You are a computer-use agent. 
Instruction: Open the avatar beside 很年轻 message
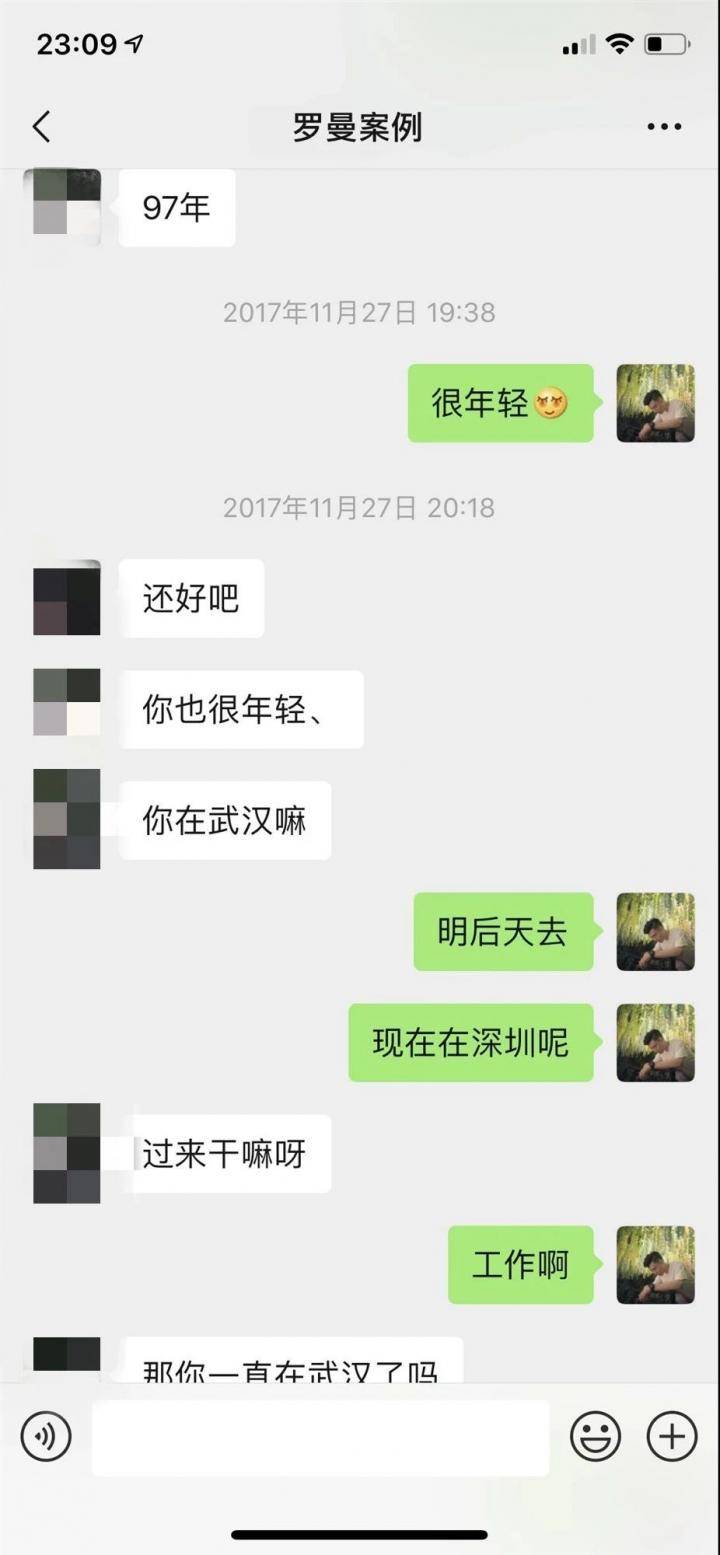pyautogui.click(x=655, y=403)
